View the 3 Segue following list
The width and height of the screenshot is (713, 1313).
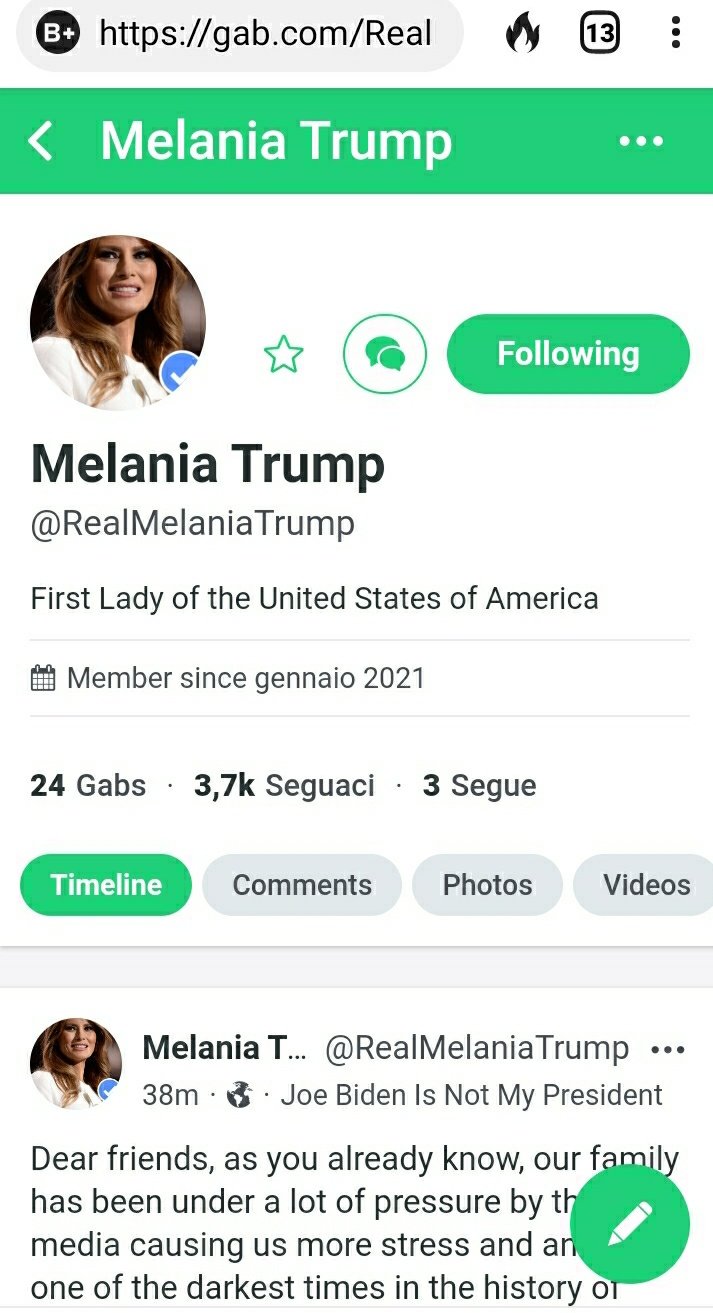[479, 786]
